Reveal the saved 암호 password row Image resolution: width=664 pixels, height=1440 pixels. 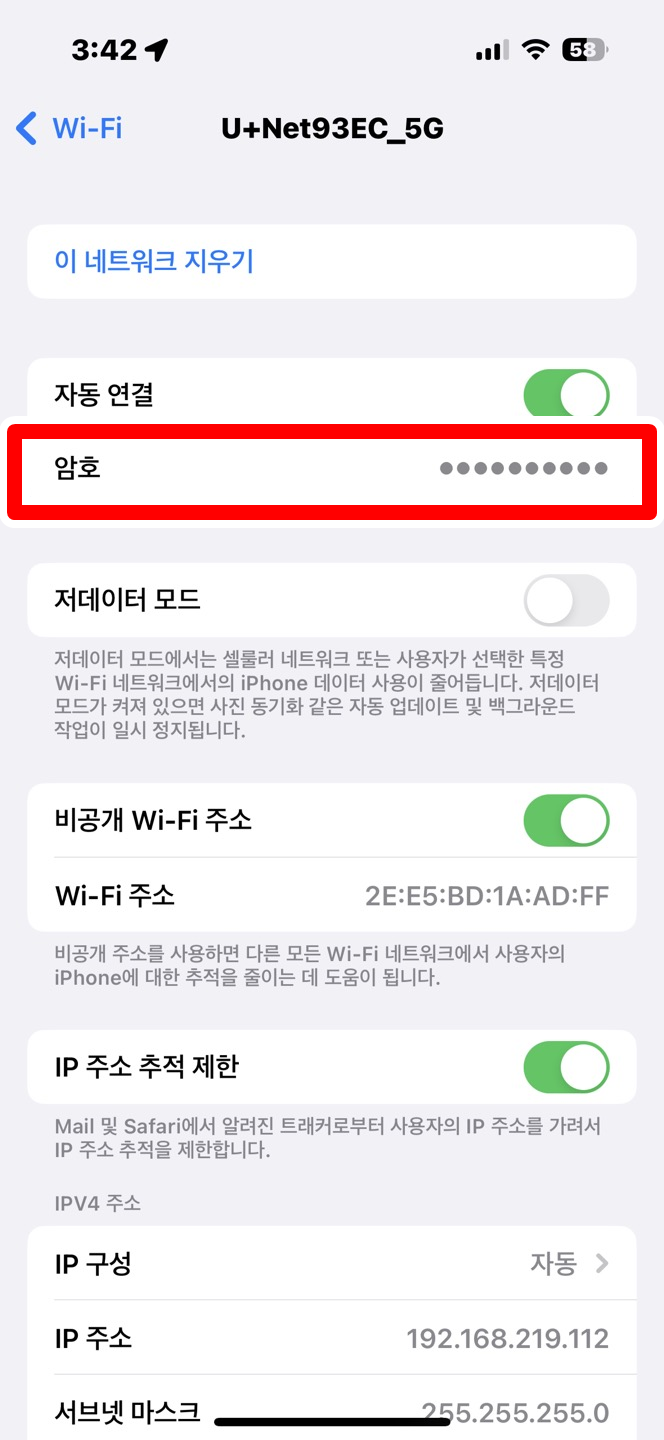pyautogui.click(x=332, y=468)
